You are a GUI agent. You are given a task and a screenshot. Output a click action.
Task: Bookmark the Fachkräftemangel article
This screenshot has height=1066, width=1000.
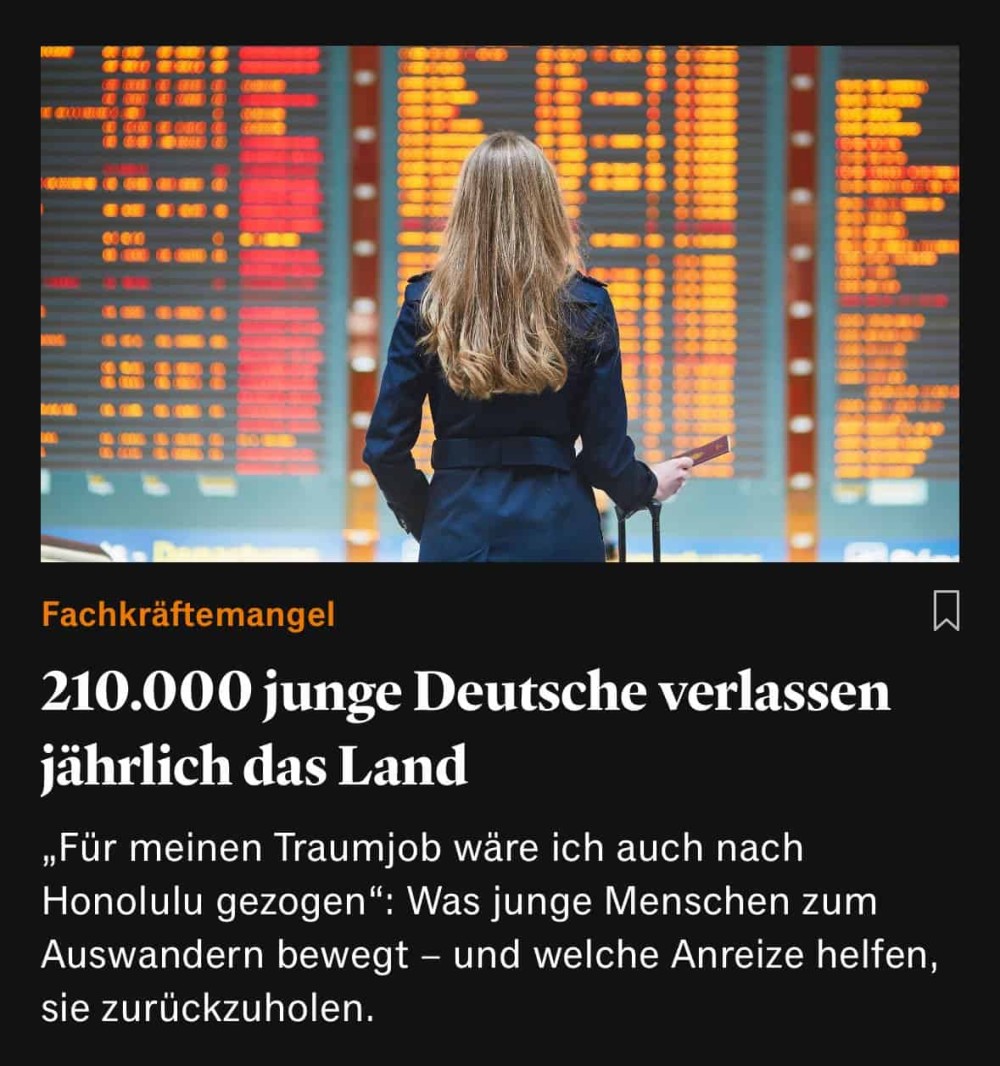pyautogui.click(x=945, y=611)
